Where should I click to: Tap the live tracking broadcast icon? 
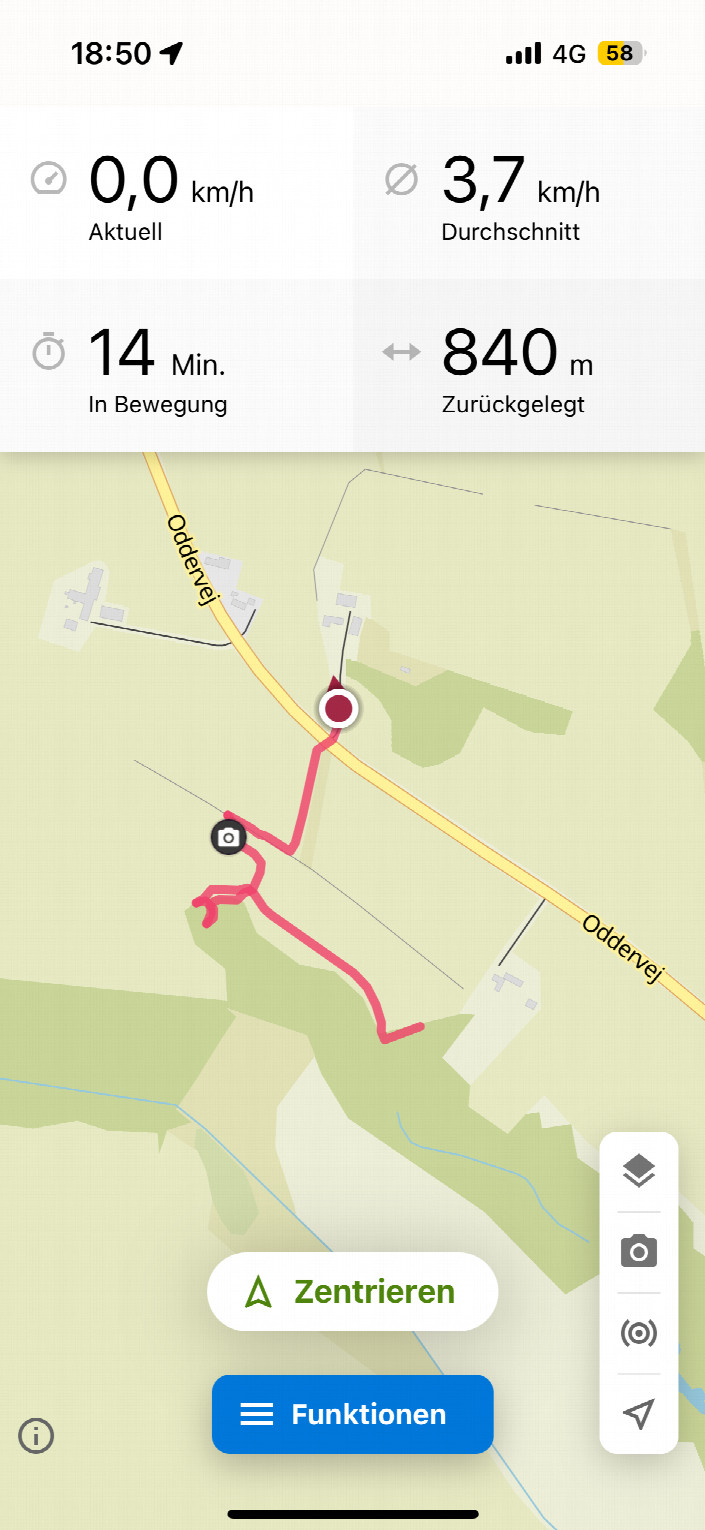click(639, 1333)
